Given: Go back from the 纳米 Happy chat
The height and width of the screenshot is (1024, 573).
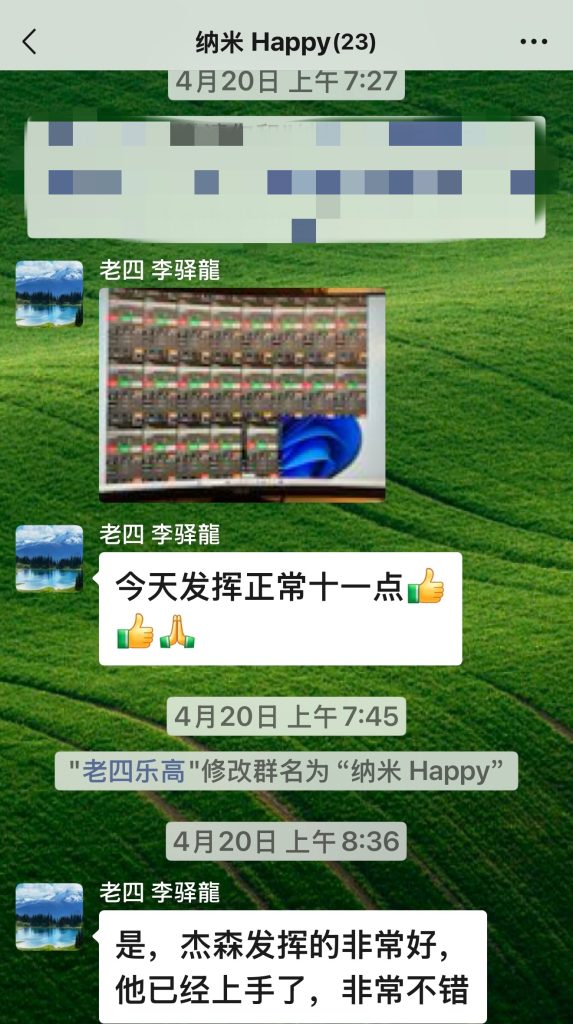Looking at the screenshot, I should [x=29, y=42].
